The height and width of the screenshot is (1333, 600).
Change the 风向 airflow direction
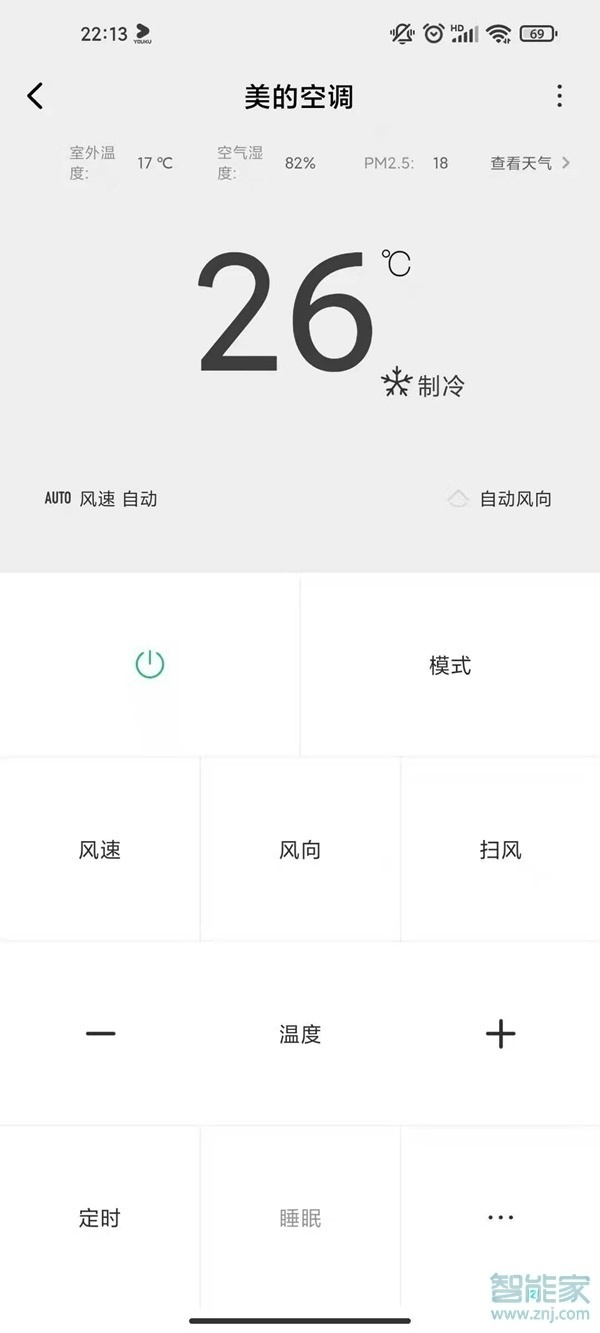point(300,850)
